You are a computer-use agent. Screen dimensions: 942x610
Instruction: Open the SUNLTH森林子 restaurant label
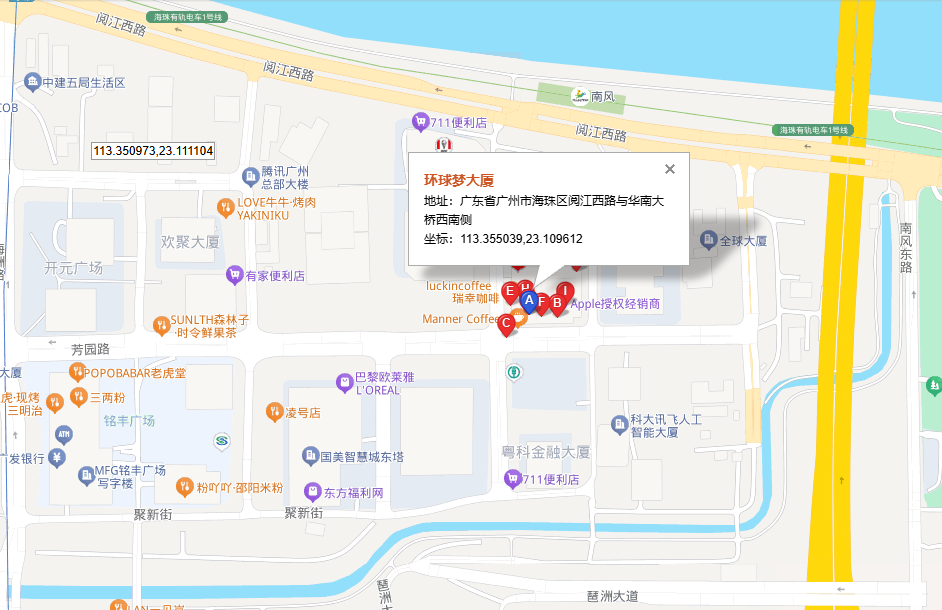click(x=198, y=325)
